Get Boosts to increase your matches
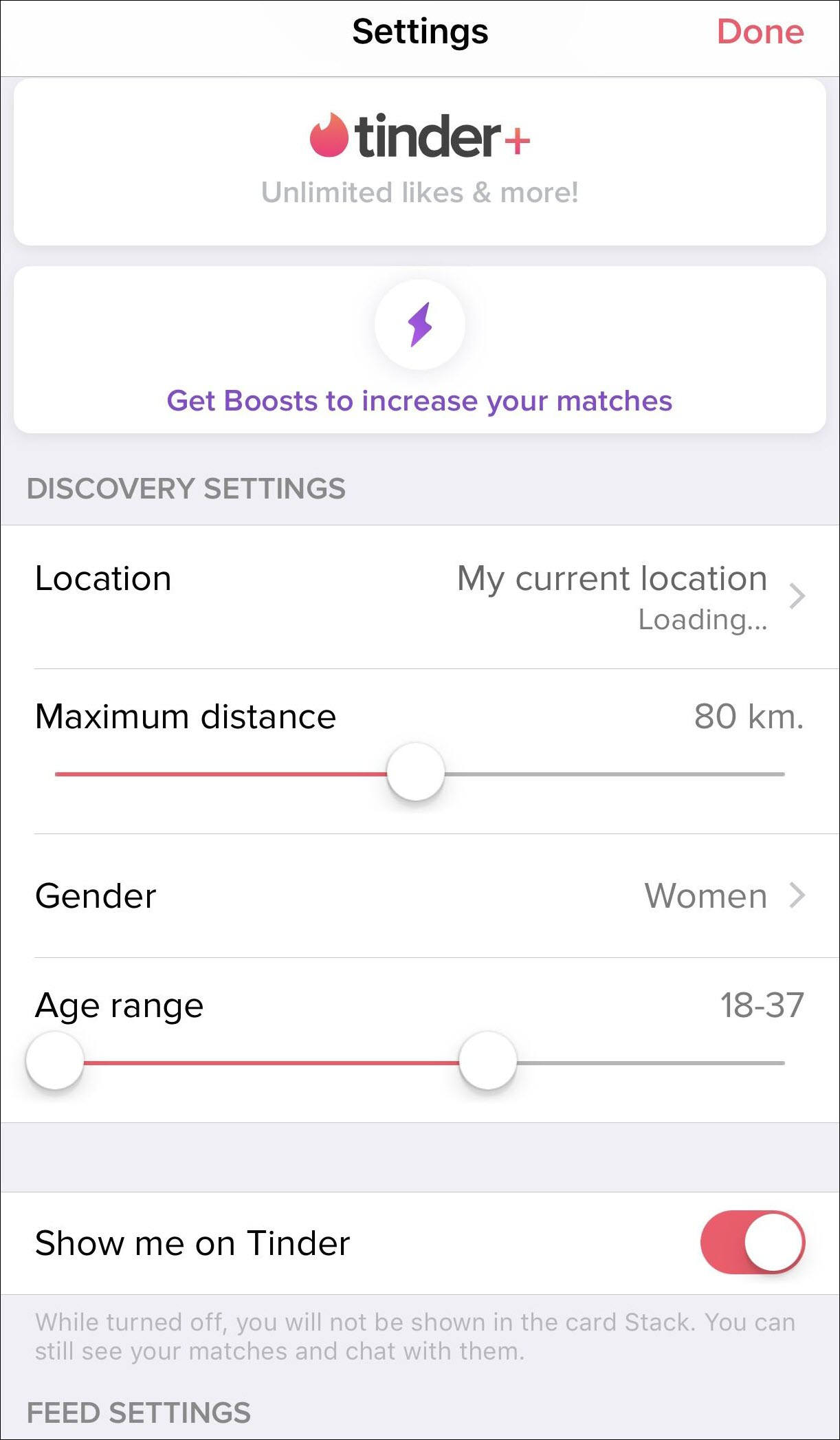Viewport: 840px width, 1440px height. [x=420, y=350]
